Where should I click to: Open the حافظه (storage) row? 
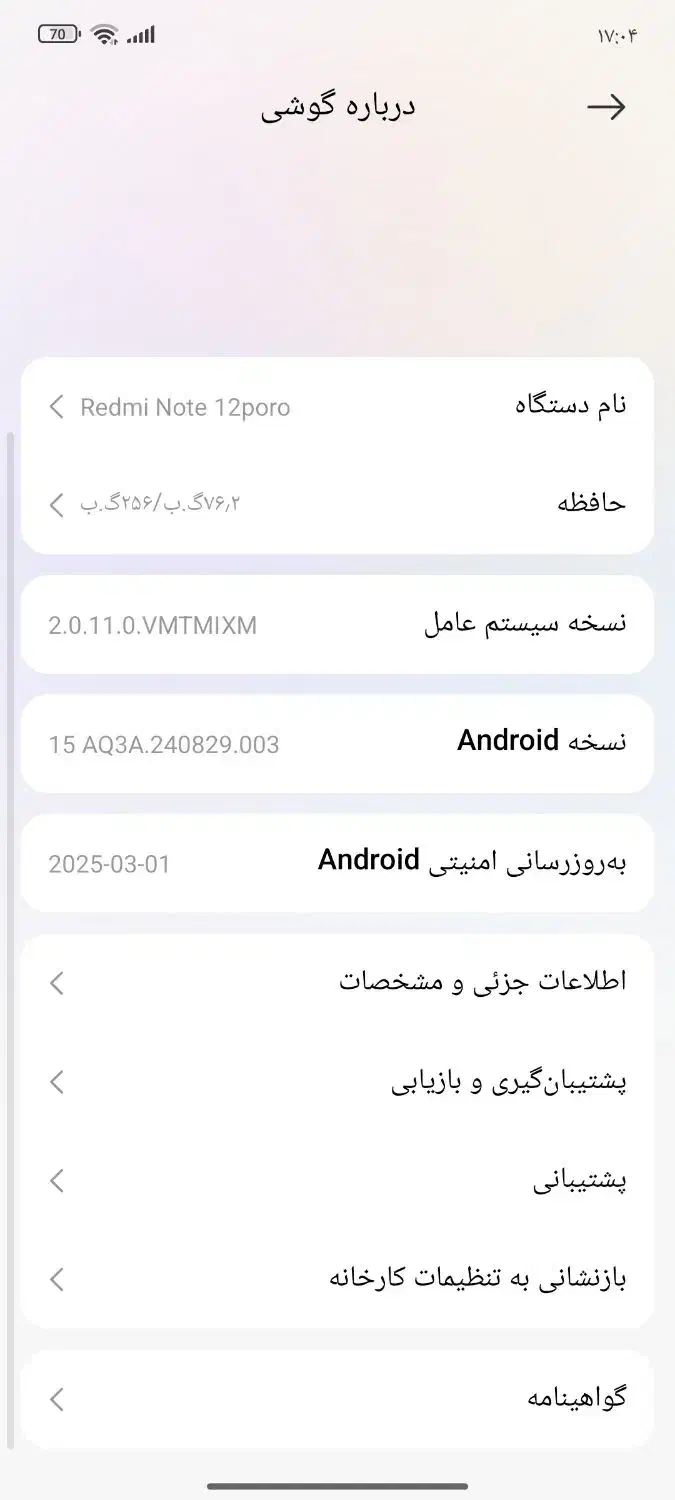(337, 503)
